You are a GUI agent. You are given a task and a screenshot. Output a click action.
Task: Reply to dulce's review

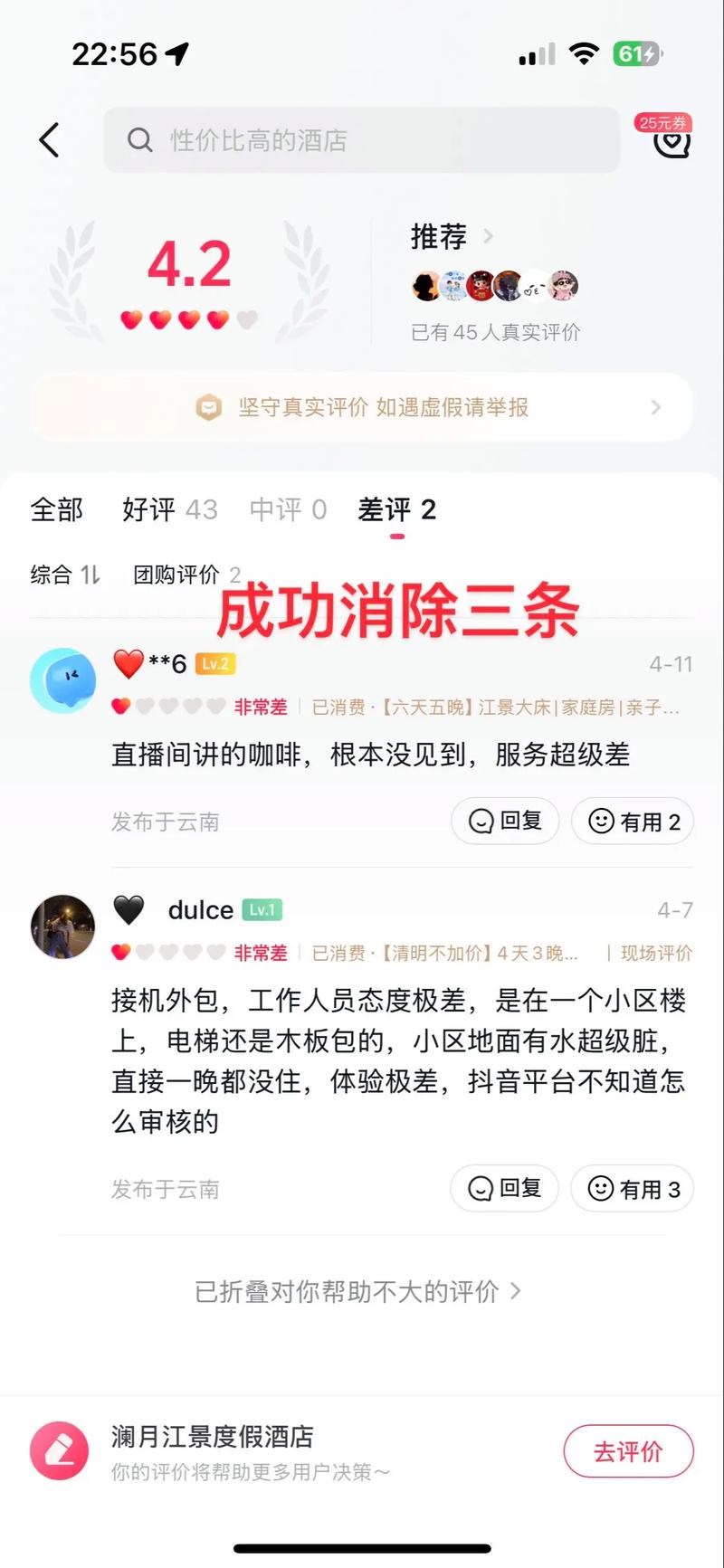coord(504,1189)
